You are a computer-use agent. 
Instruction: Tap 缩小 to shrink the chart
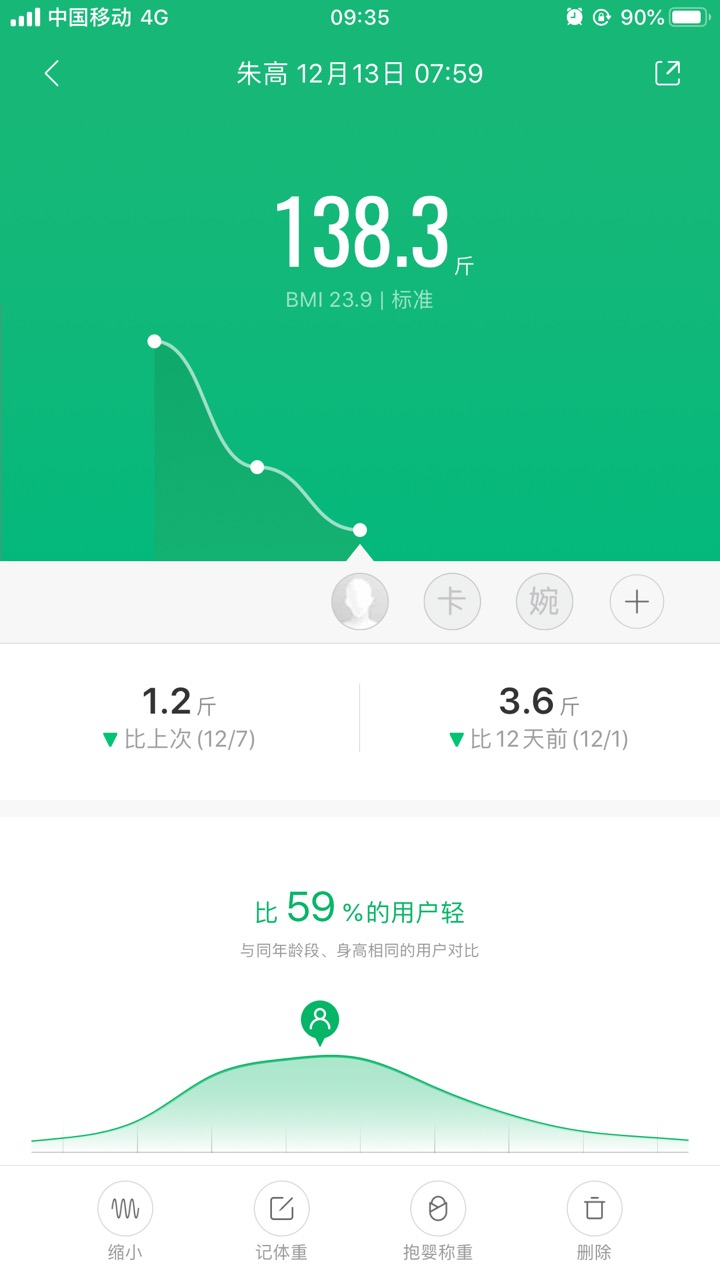tap(125, 1220)
